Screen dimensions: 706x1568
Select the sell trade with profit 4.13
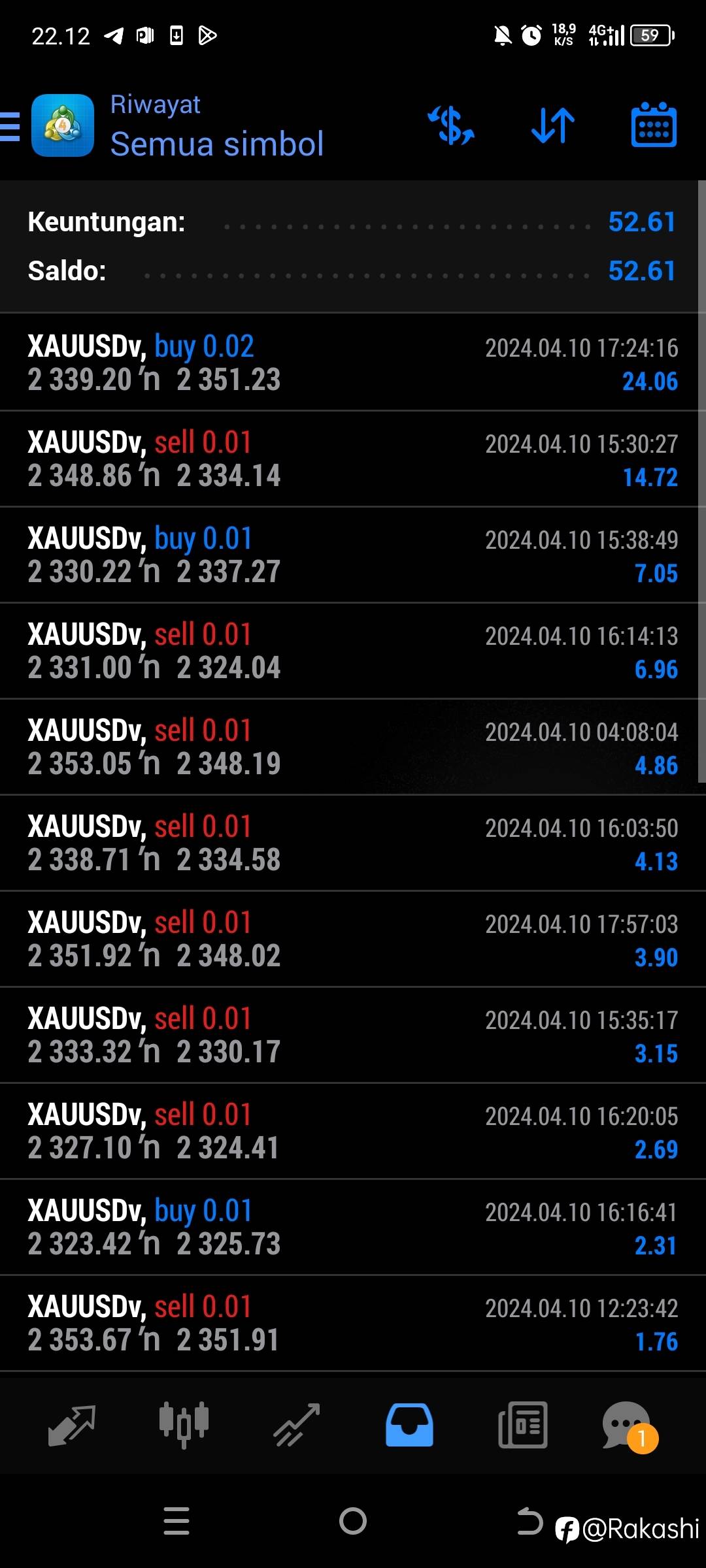[353, 843]
